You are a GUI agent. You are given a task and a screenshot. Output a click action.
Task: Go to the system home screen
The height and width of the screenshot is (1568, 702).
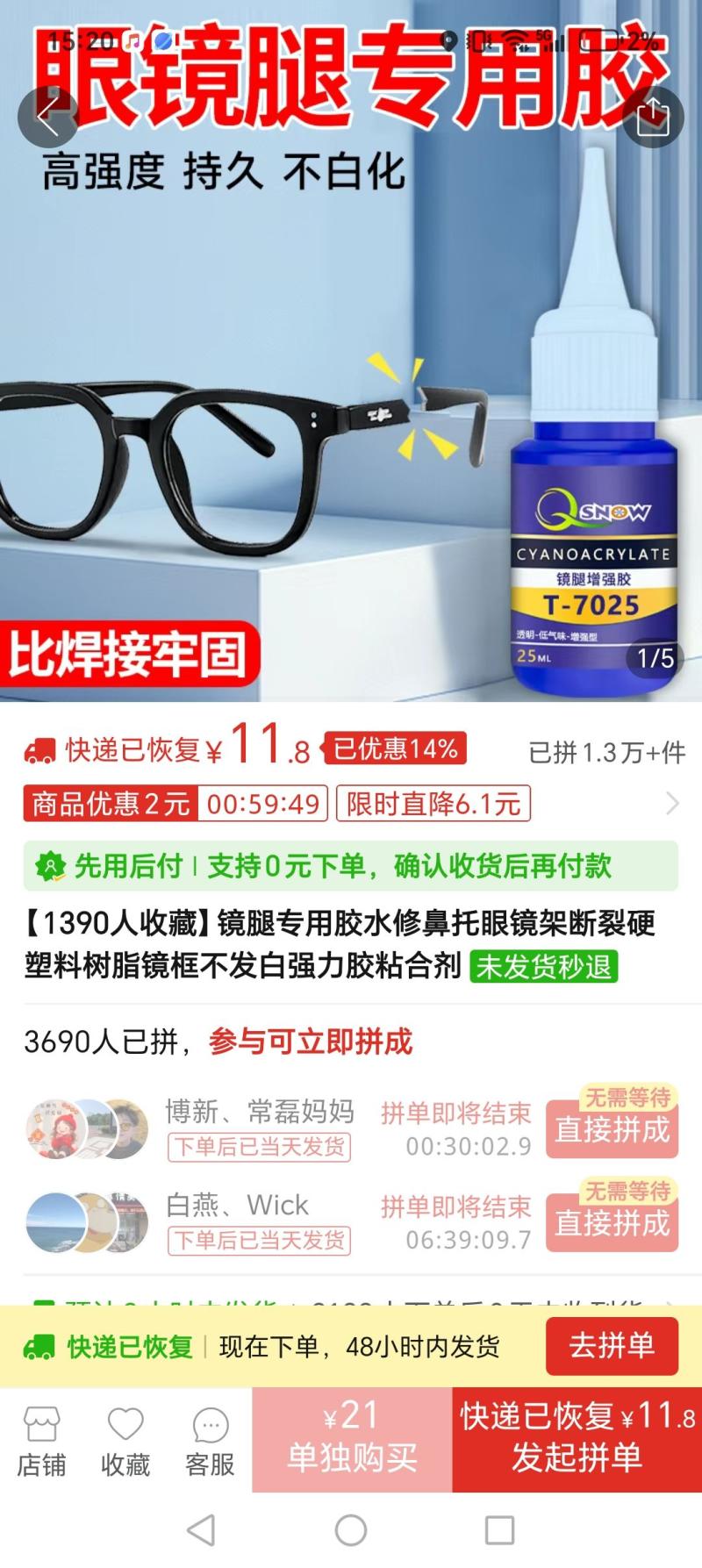[x=351, y=1530]
